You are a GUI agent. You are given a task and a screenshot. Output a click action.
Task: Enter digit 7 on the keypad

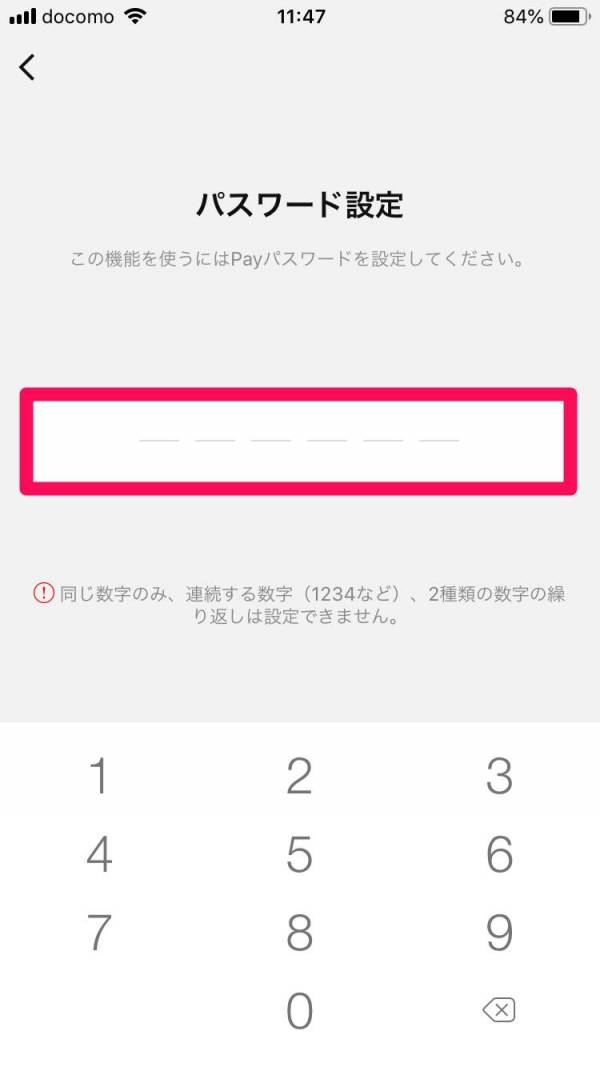[x=99, y=932]
